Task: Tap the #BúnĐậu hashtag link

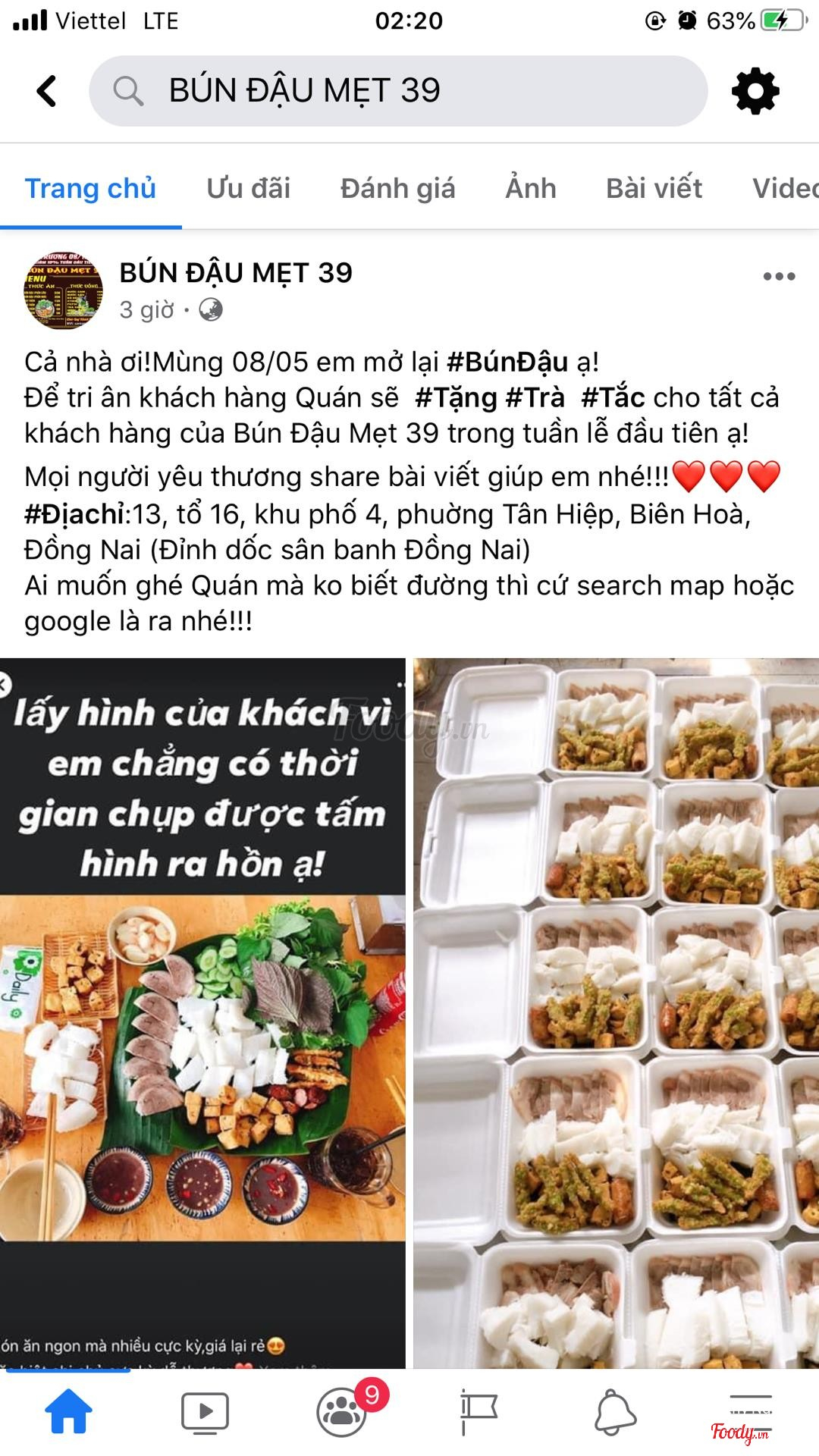Action: [507, 362]
